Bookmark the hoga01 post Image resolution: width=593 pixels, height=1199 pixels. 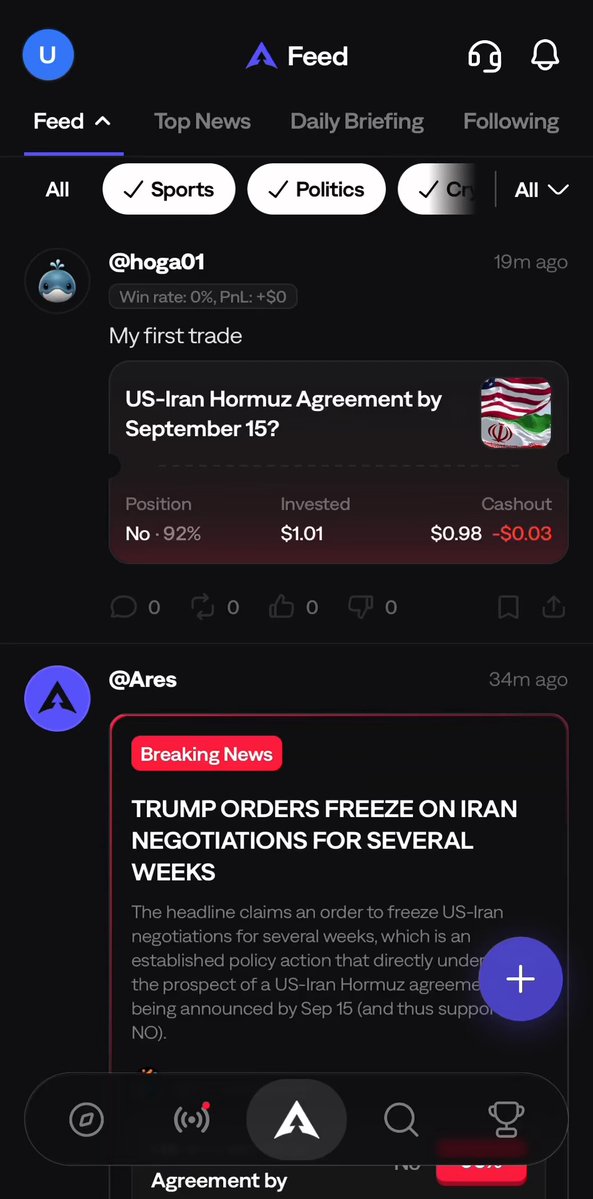pos(508,607)
